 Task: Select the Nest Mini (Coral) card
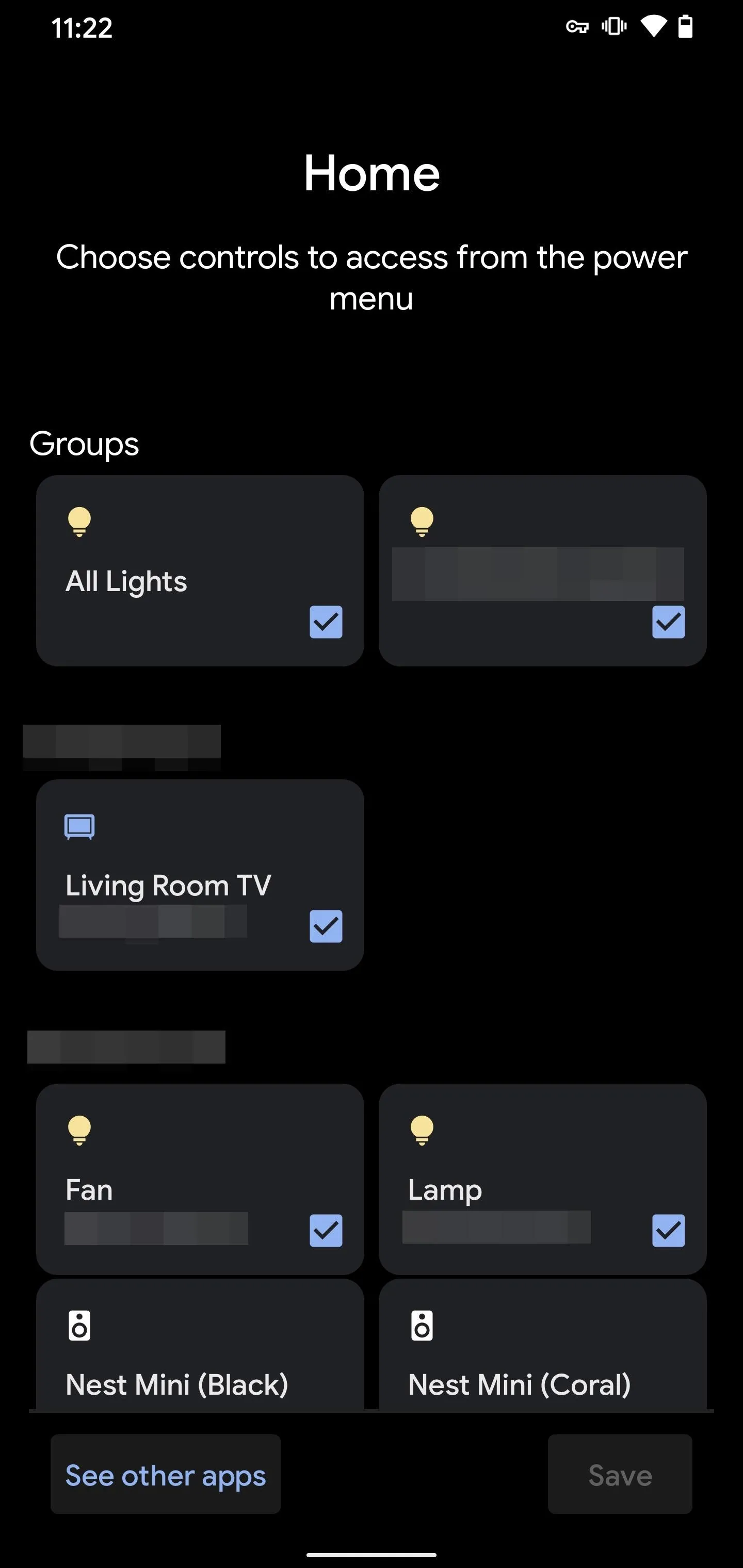542,1344
